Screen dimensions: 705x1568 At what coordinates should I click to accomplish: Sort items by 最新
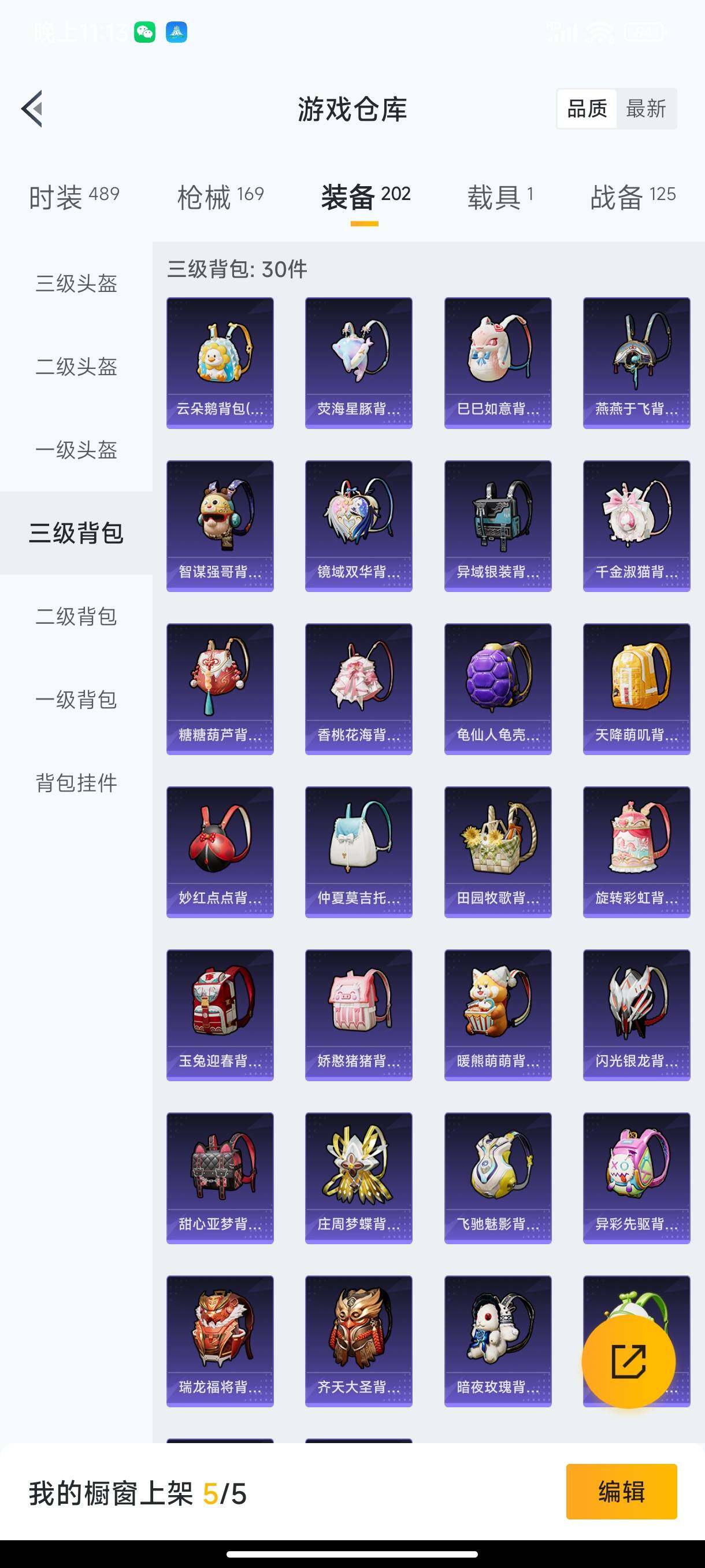pyautogui.click(x=645, y=109)
